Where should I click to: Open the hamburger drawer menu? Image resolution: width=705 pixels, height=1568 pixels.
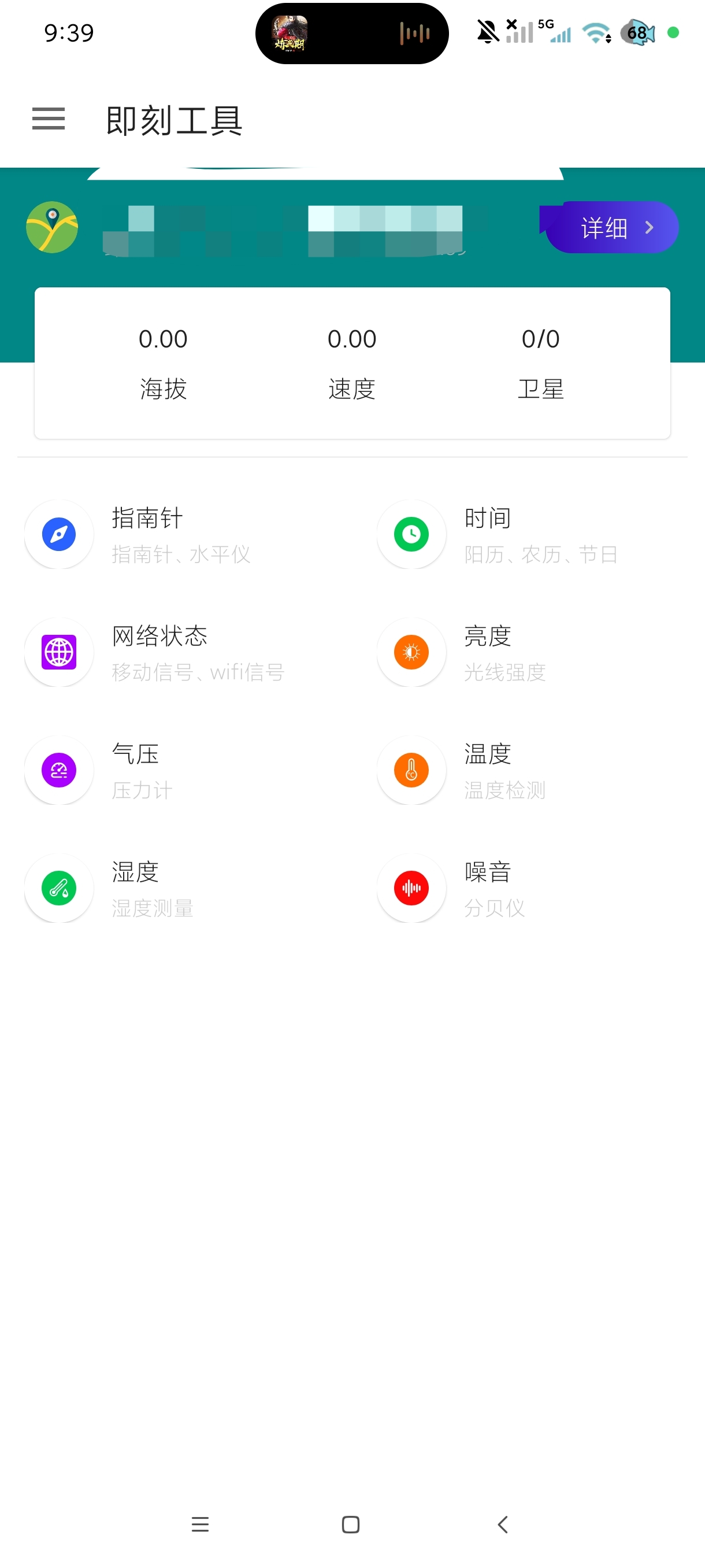point(48,119)
